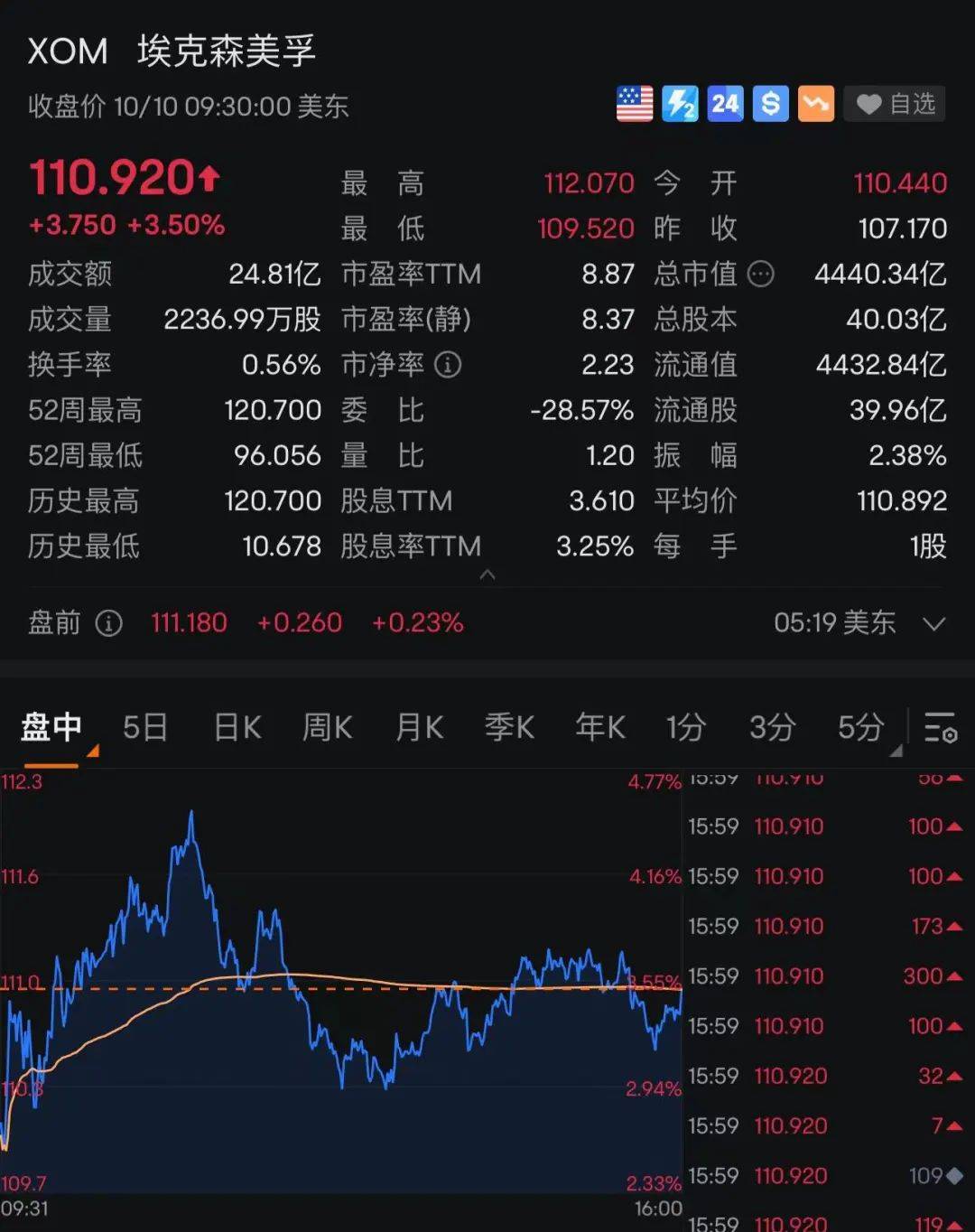Open the 周K chart view
This screenshot has height=1232, width=975.
coord(328,727)
